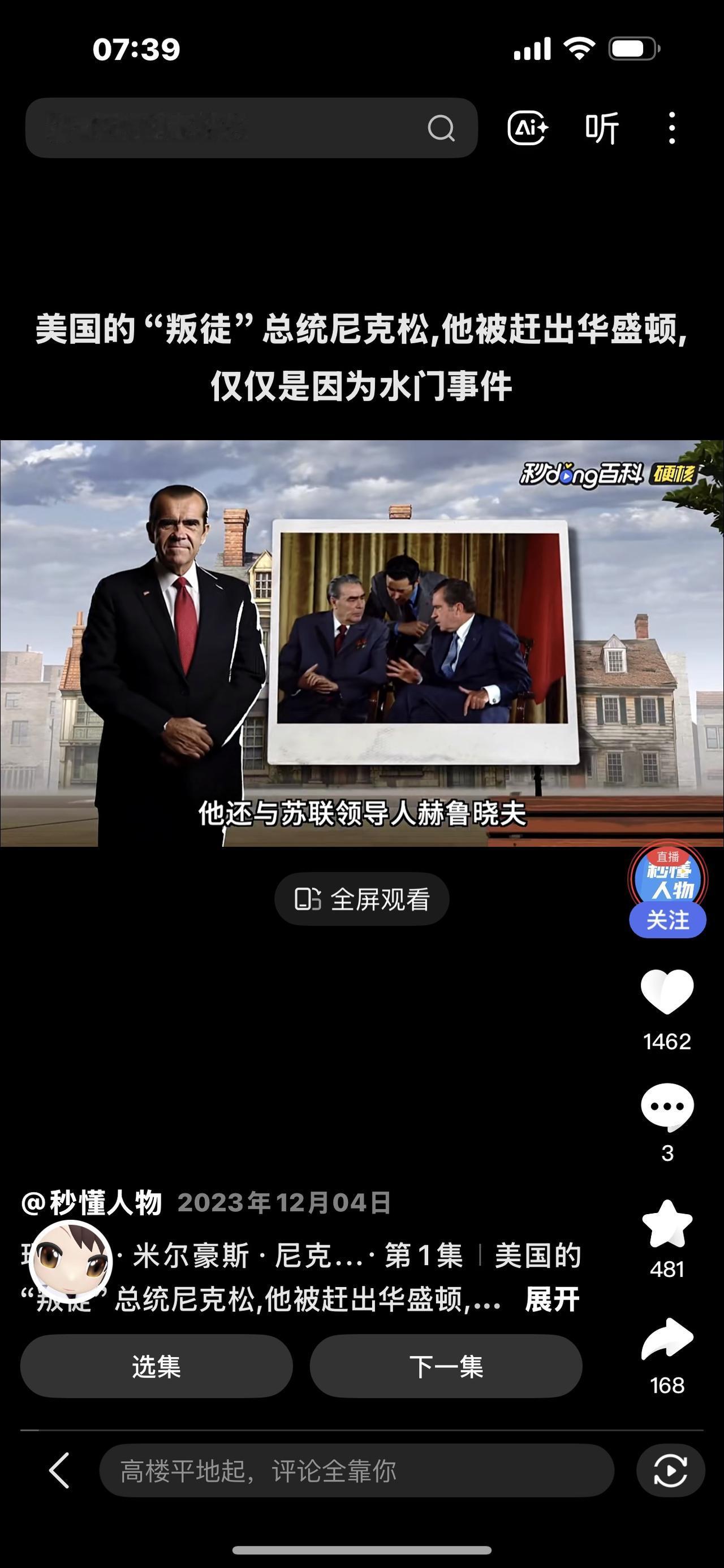
Task: Open the three-dot overflow menu
Action: (671, 129)
